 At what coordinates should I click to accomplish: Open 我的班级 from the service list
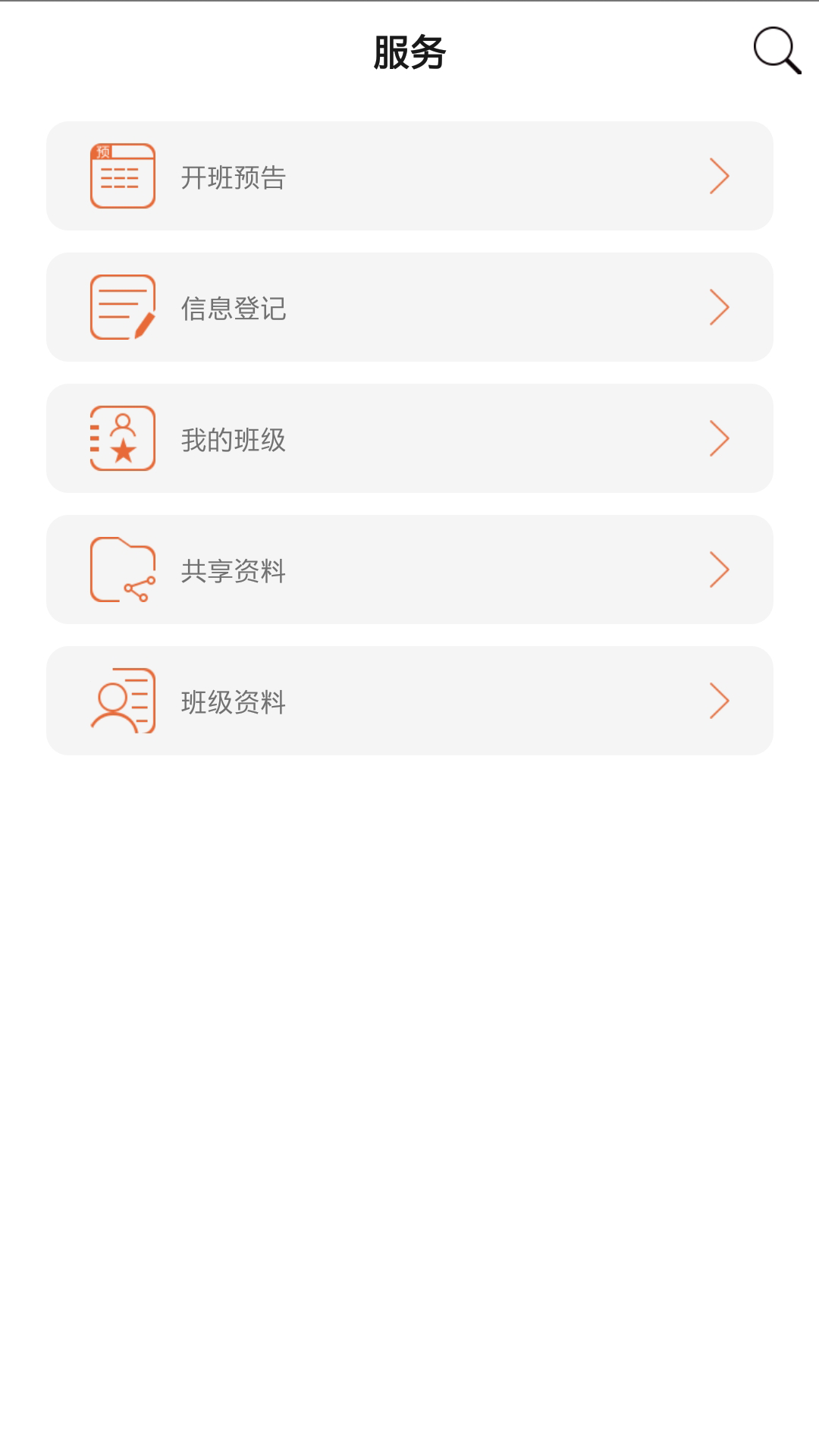[x=409, y=438]
